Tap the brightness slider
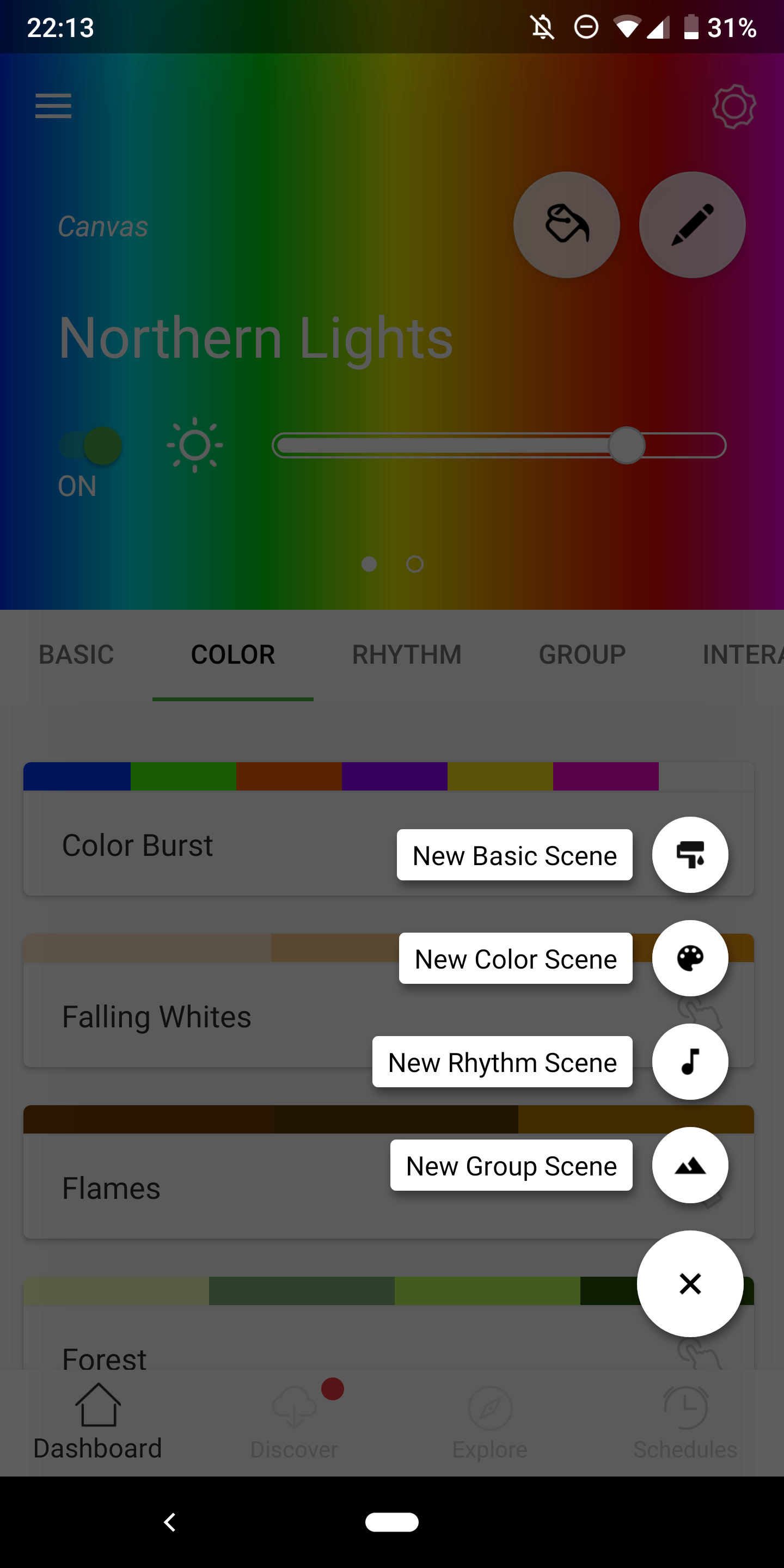 pyautogui.click(x=499, y=445)
